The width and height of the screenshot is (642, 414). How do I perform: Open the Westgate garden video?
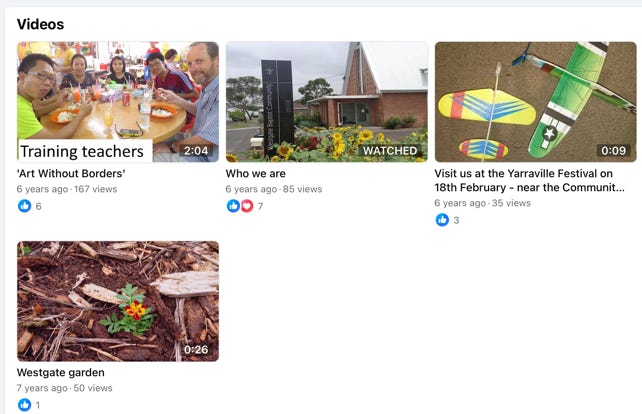point(117,300)
